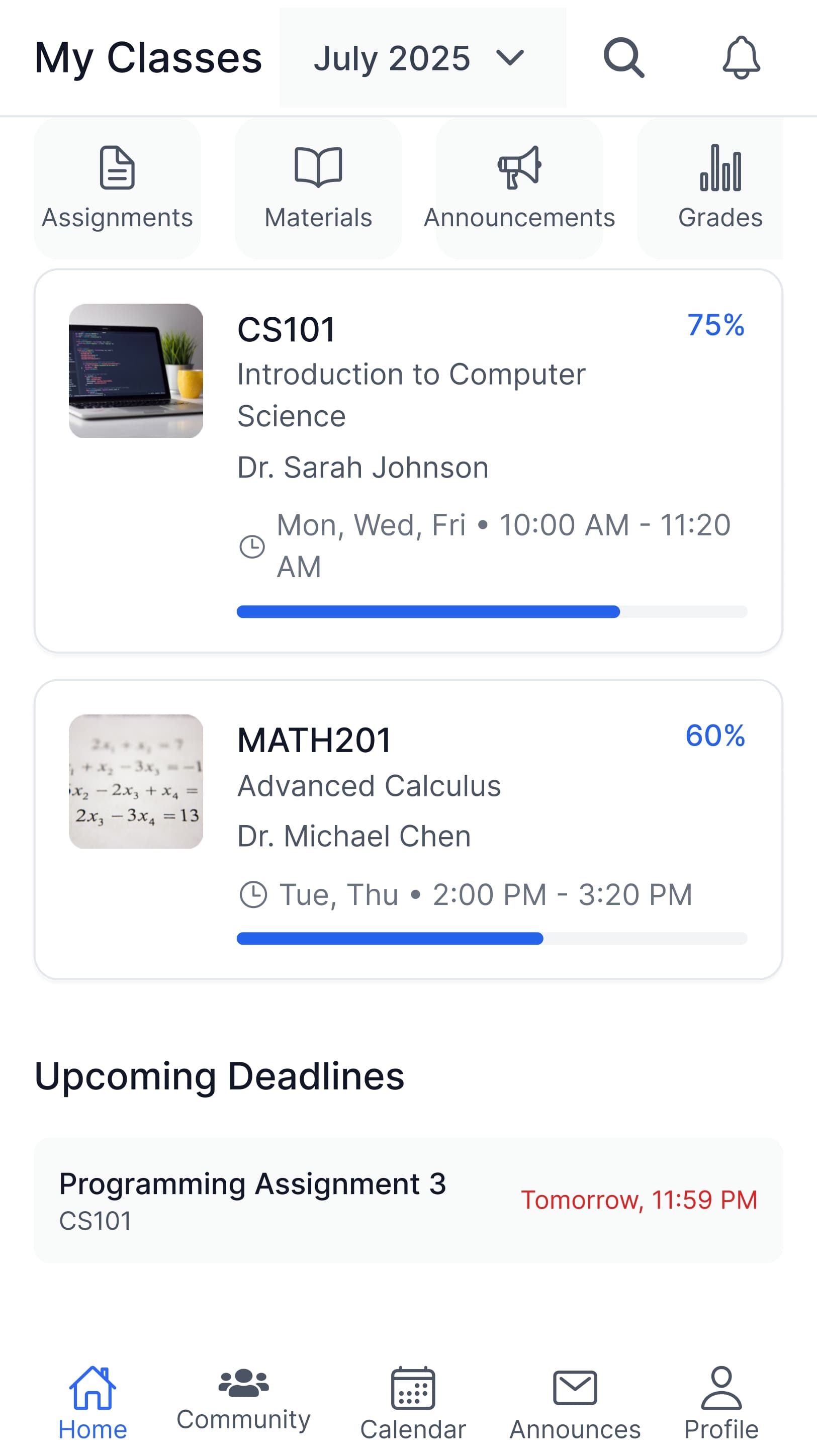Tap the search icon

click(x=623, y=58)
